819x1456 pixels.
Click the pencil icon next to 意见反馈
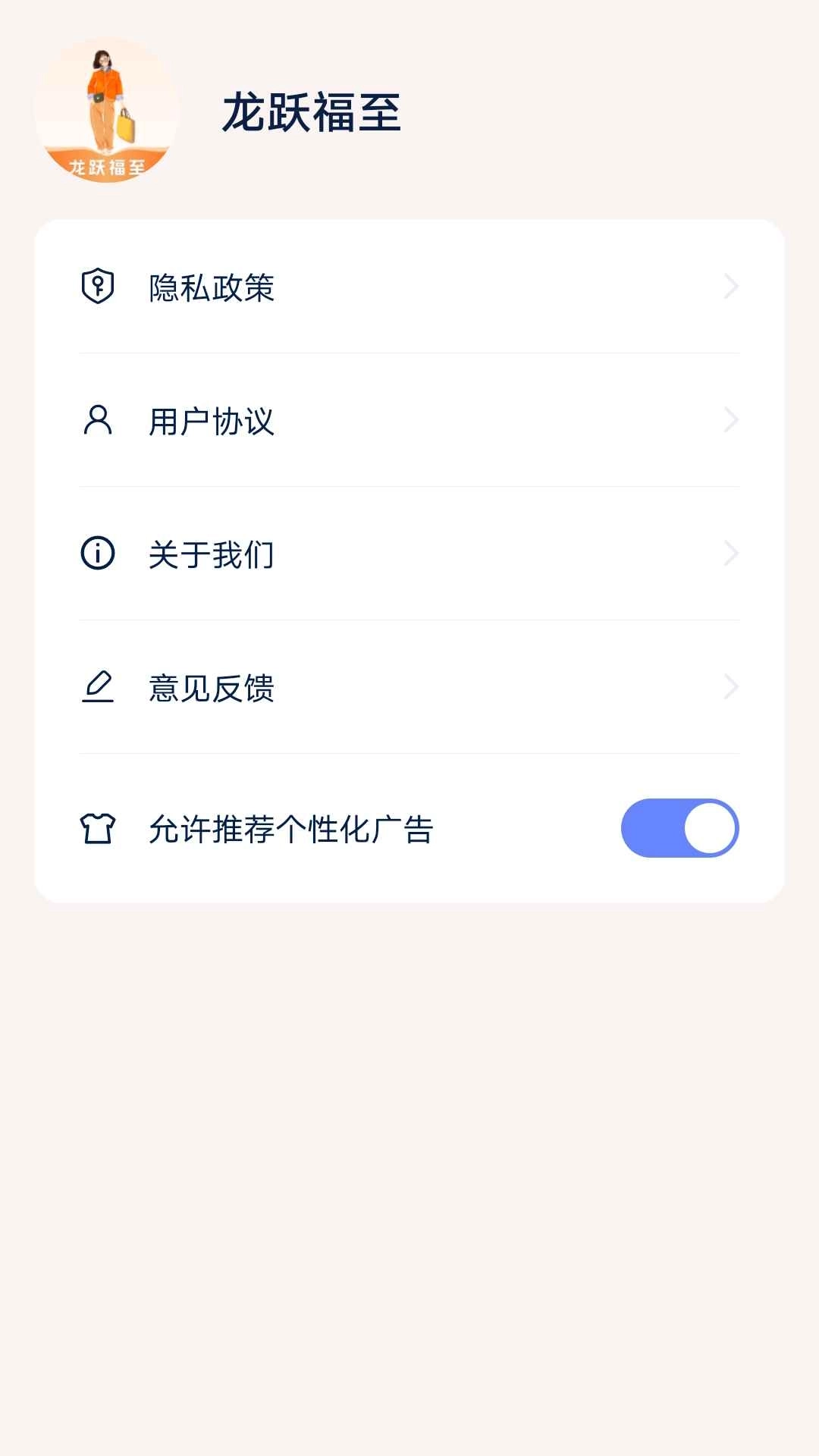(97, 687)
